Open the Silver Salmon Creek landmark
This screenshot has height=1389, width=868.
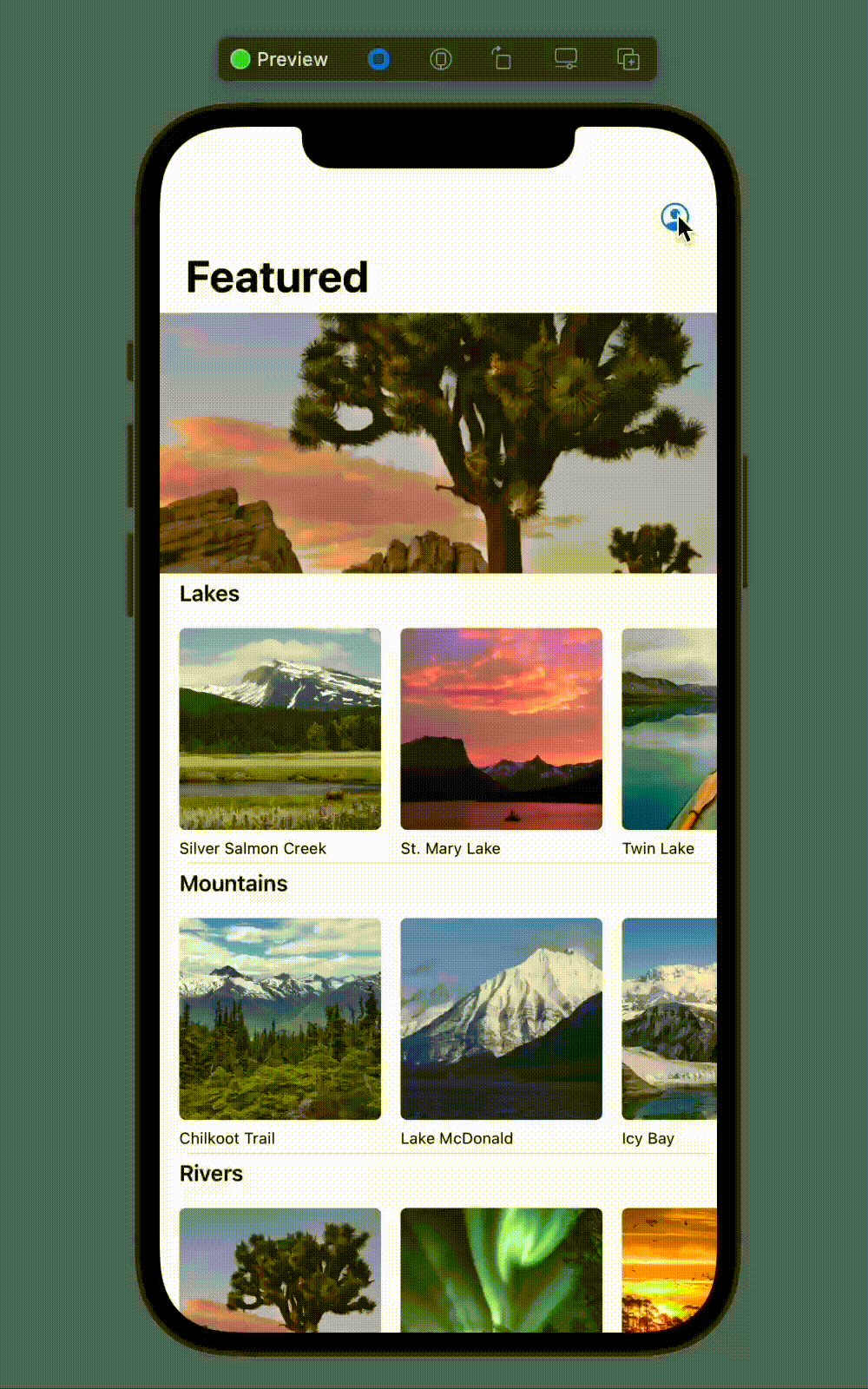point(279,729)
